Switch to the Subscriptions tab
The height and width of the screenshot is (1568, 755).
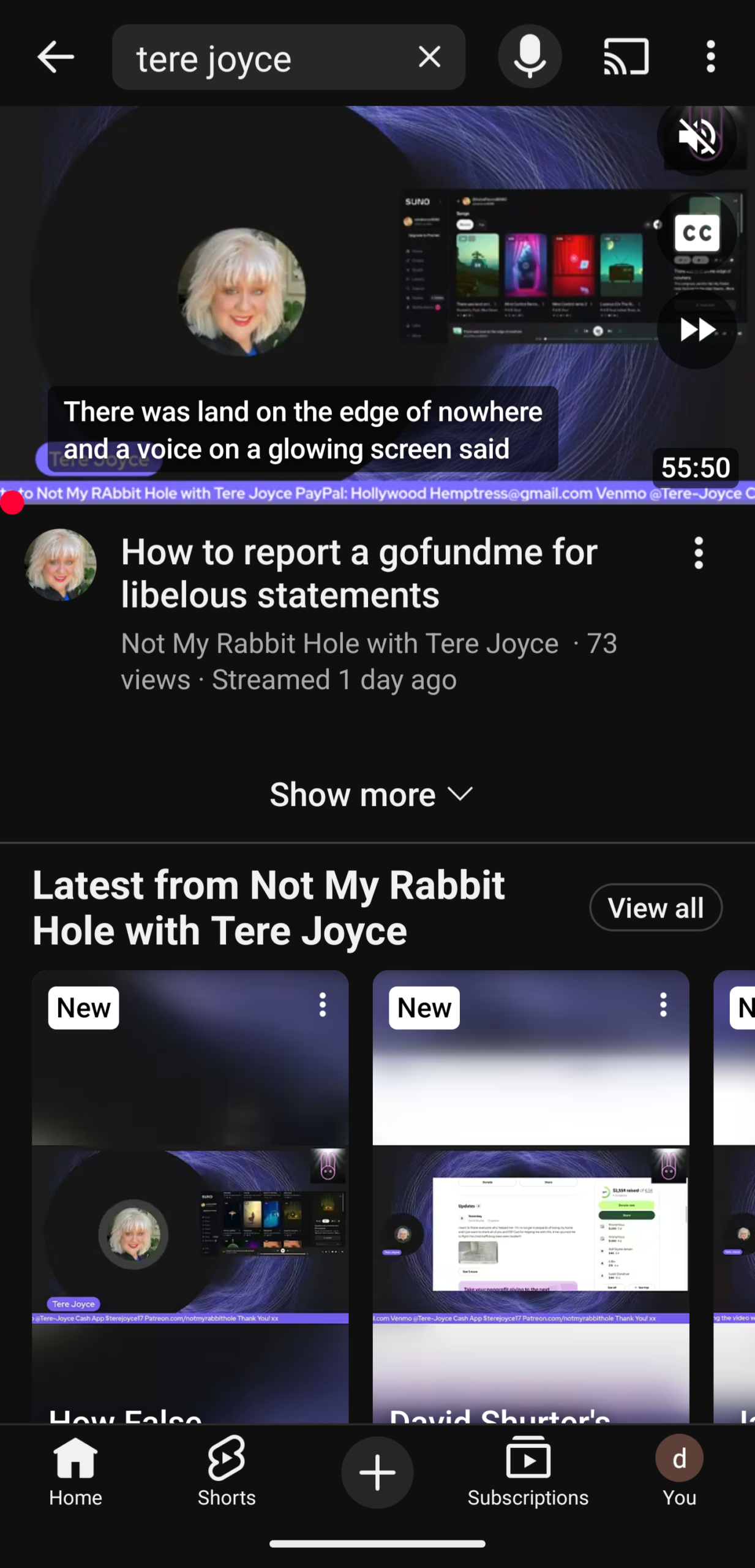click(x=528, y=1471)
